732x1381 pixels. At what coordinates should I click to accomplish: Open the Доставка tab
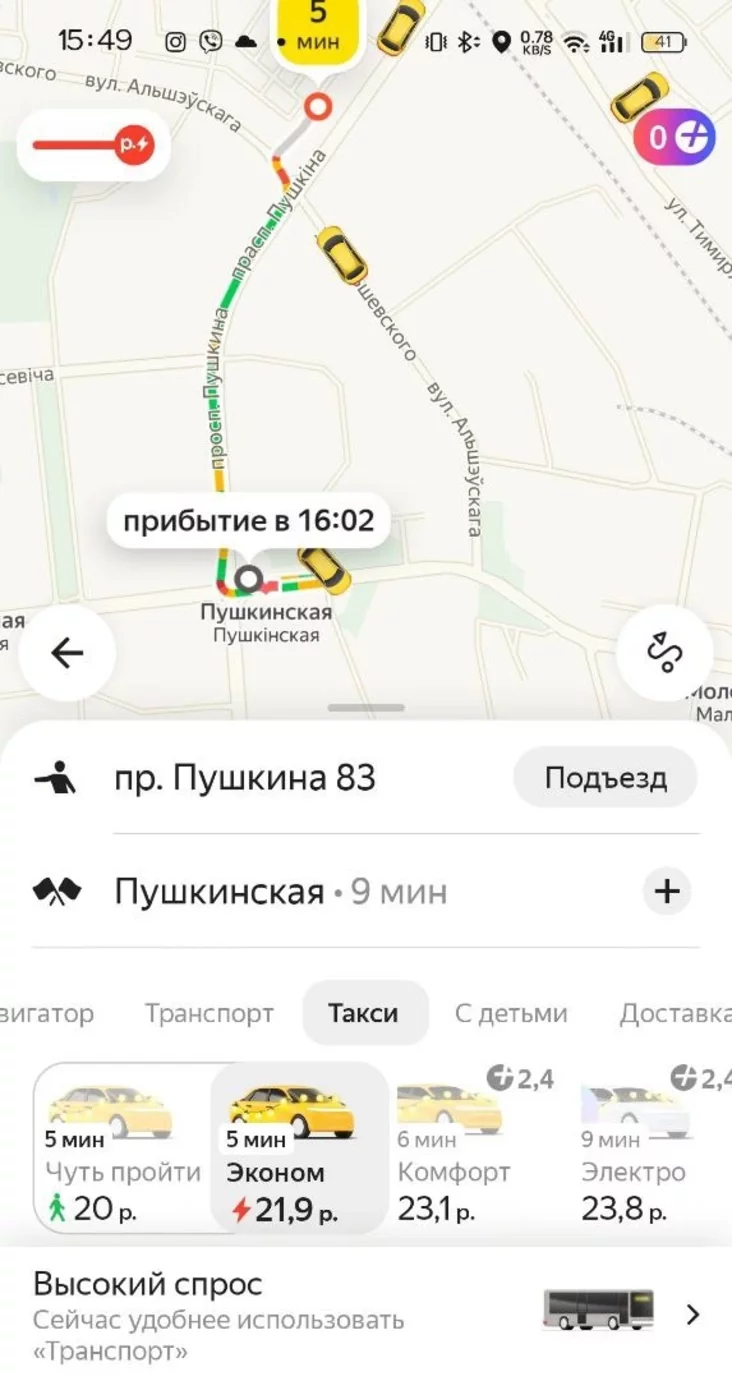pos(674,1013)
